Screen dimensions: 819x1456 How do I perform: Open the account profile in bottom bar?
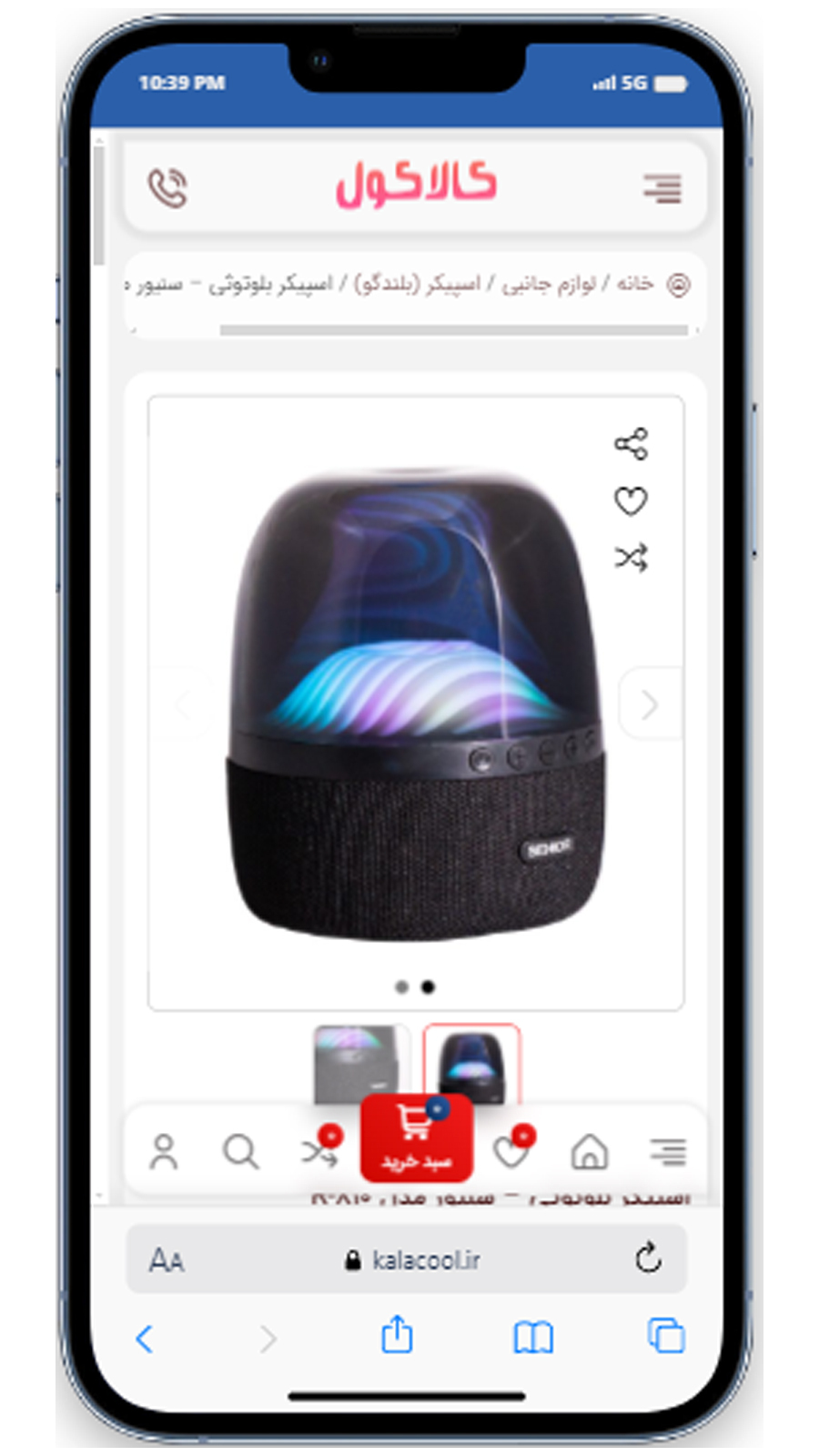pyautogui.click(x=164, y=1152)
